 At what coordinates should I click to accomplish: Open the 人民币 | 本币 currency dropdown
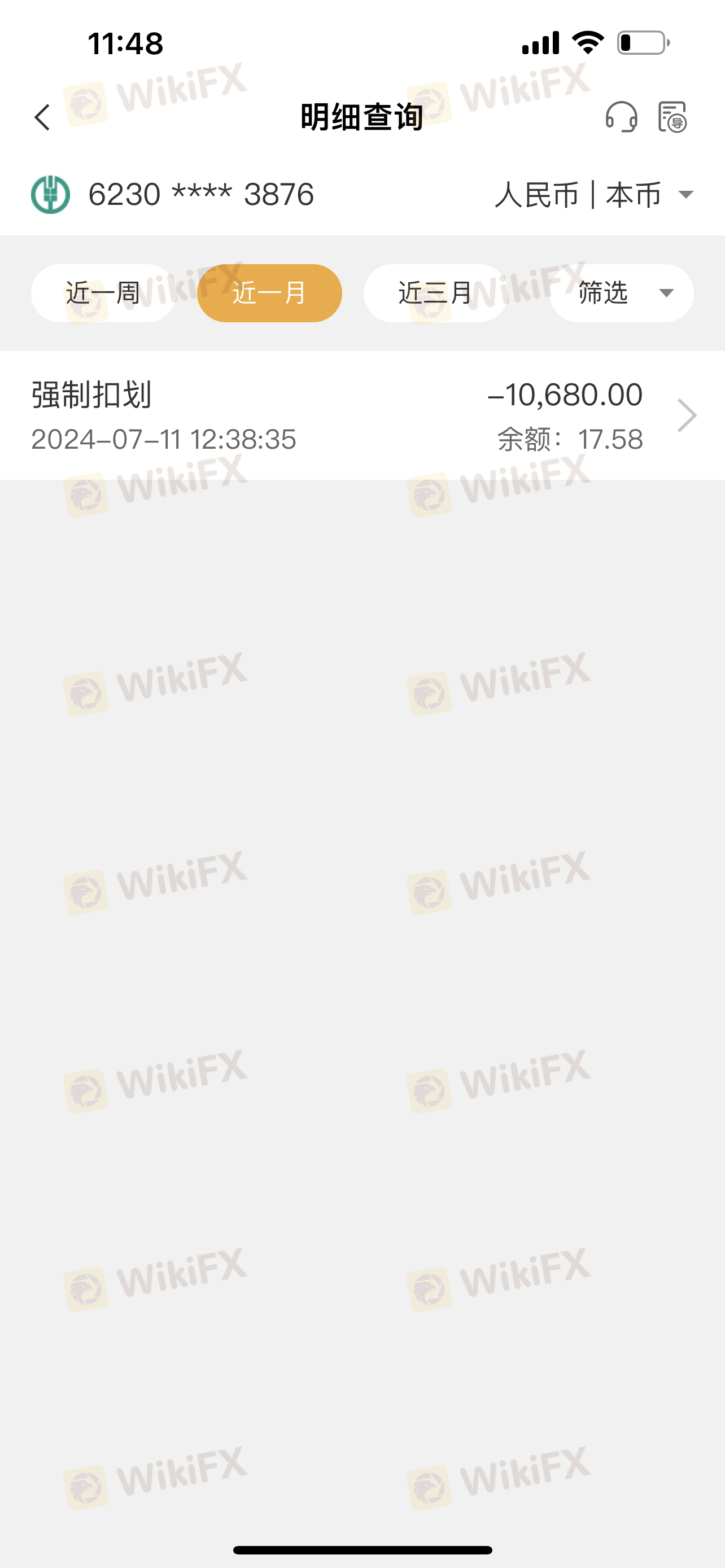click(x=594, y=195)
